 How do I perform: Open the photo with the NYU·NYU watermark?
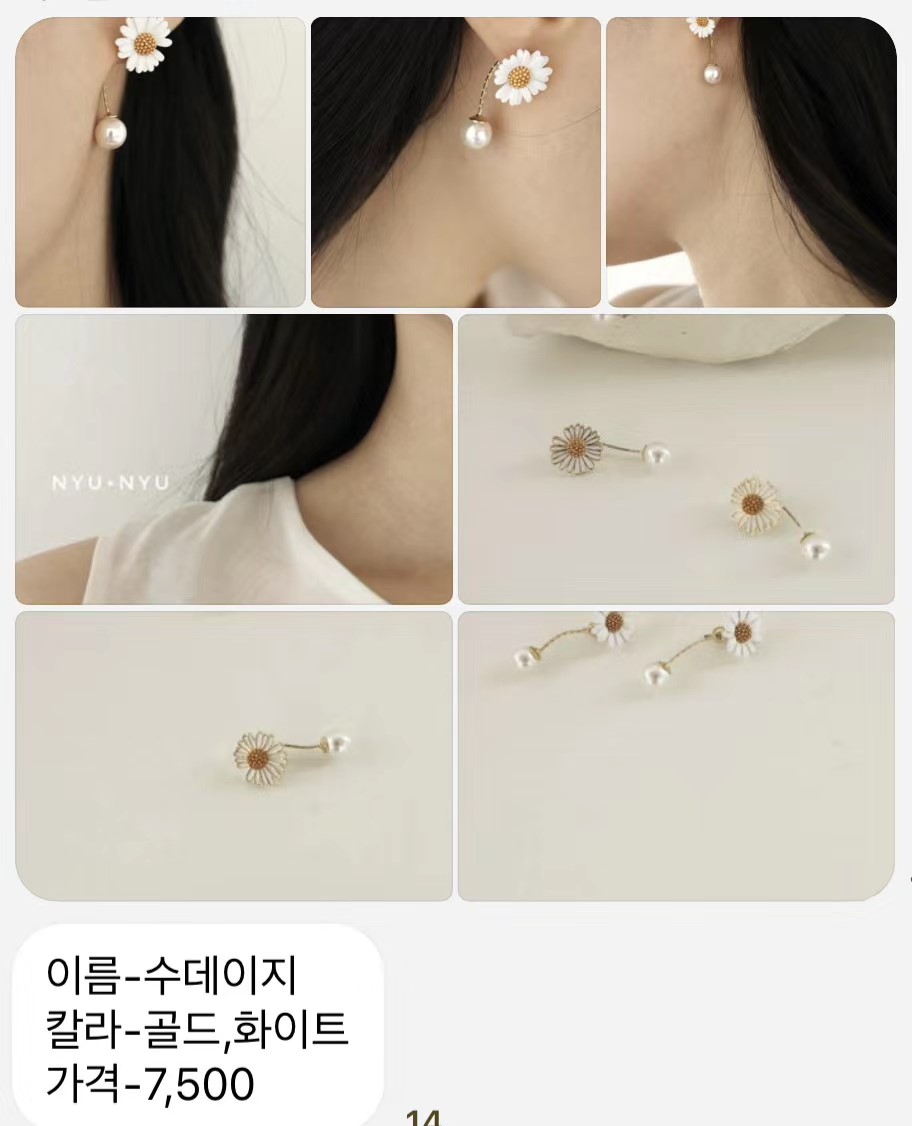click(234, 459)
